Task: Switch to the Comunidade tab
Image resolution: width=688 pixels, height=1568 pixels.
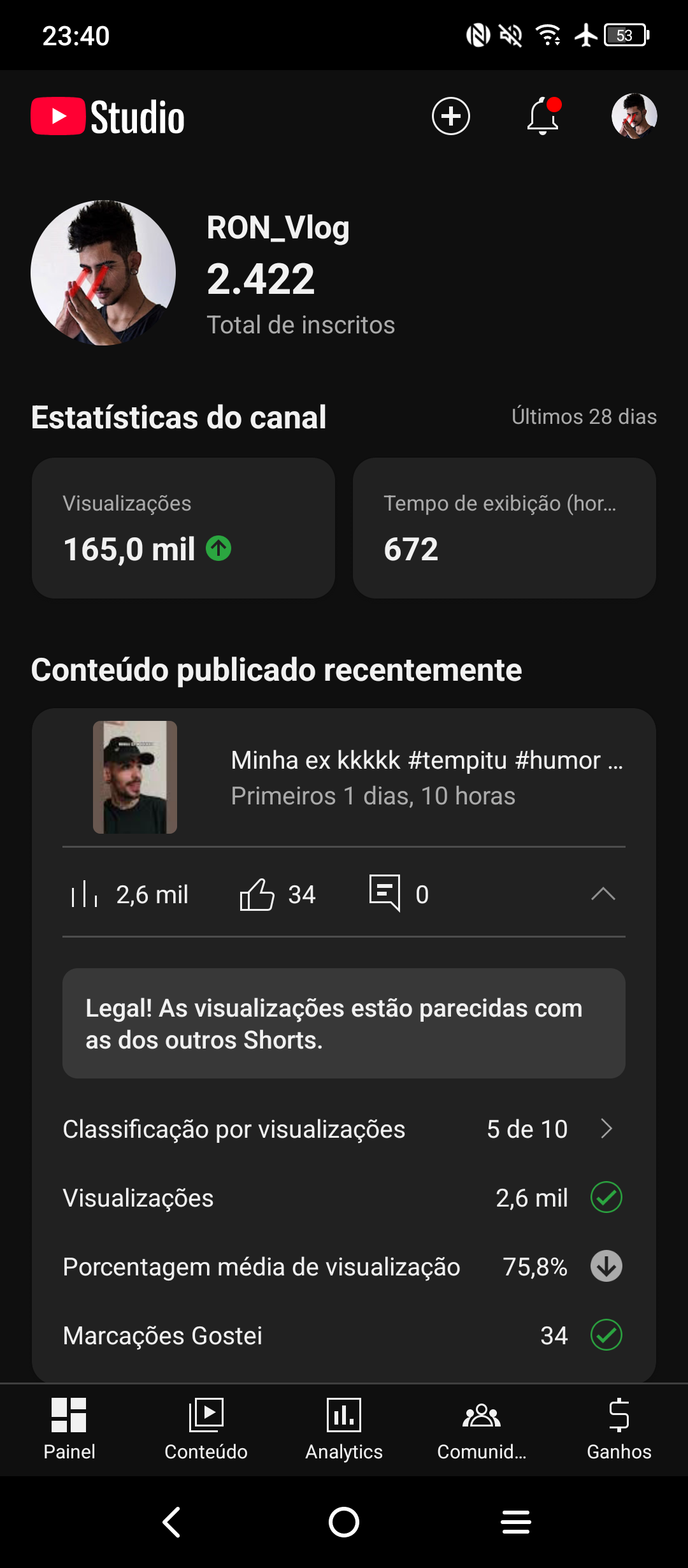Action: click(x=482, y=1429)
